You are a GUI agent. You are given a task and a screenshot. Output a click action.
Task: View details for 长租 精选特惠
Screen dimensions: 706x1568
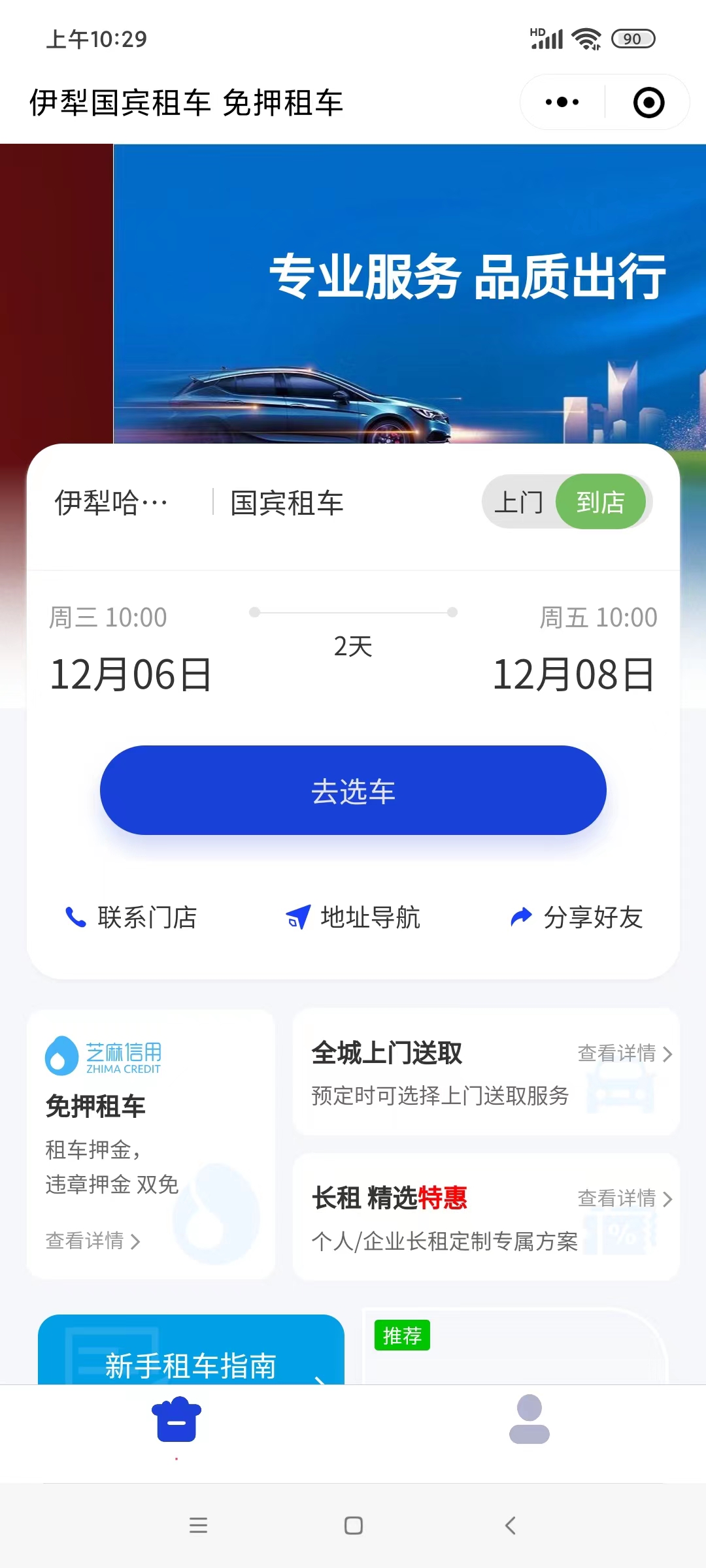tap(624, 1198)
